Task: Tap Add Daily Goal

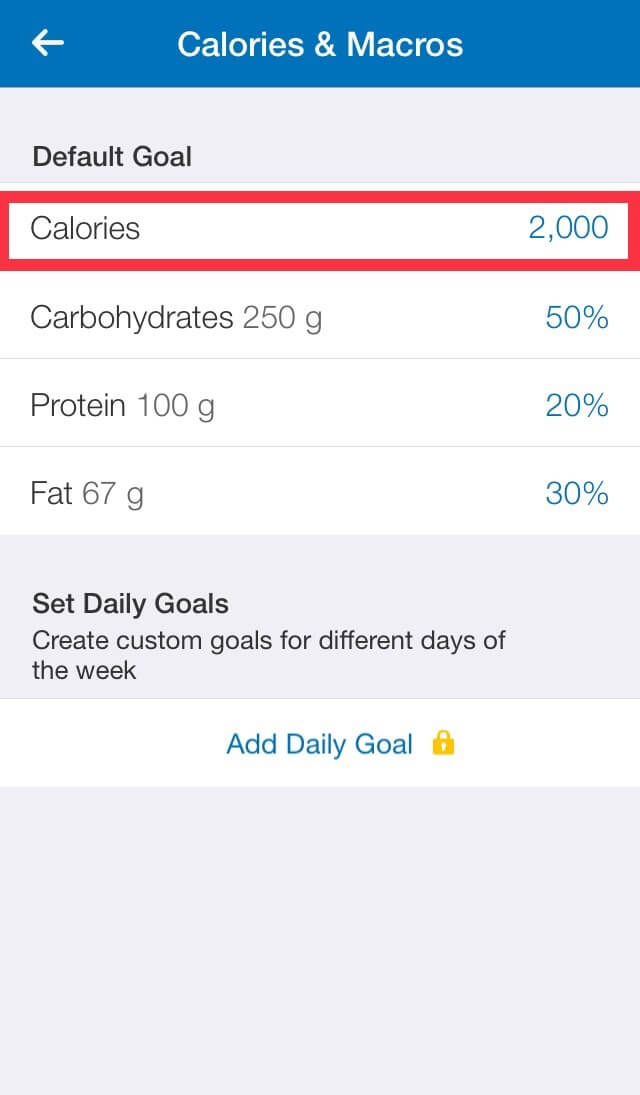Action: 320,743
